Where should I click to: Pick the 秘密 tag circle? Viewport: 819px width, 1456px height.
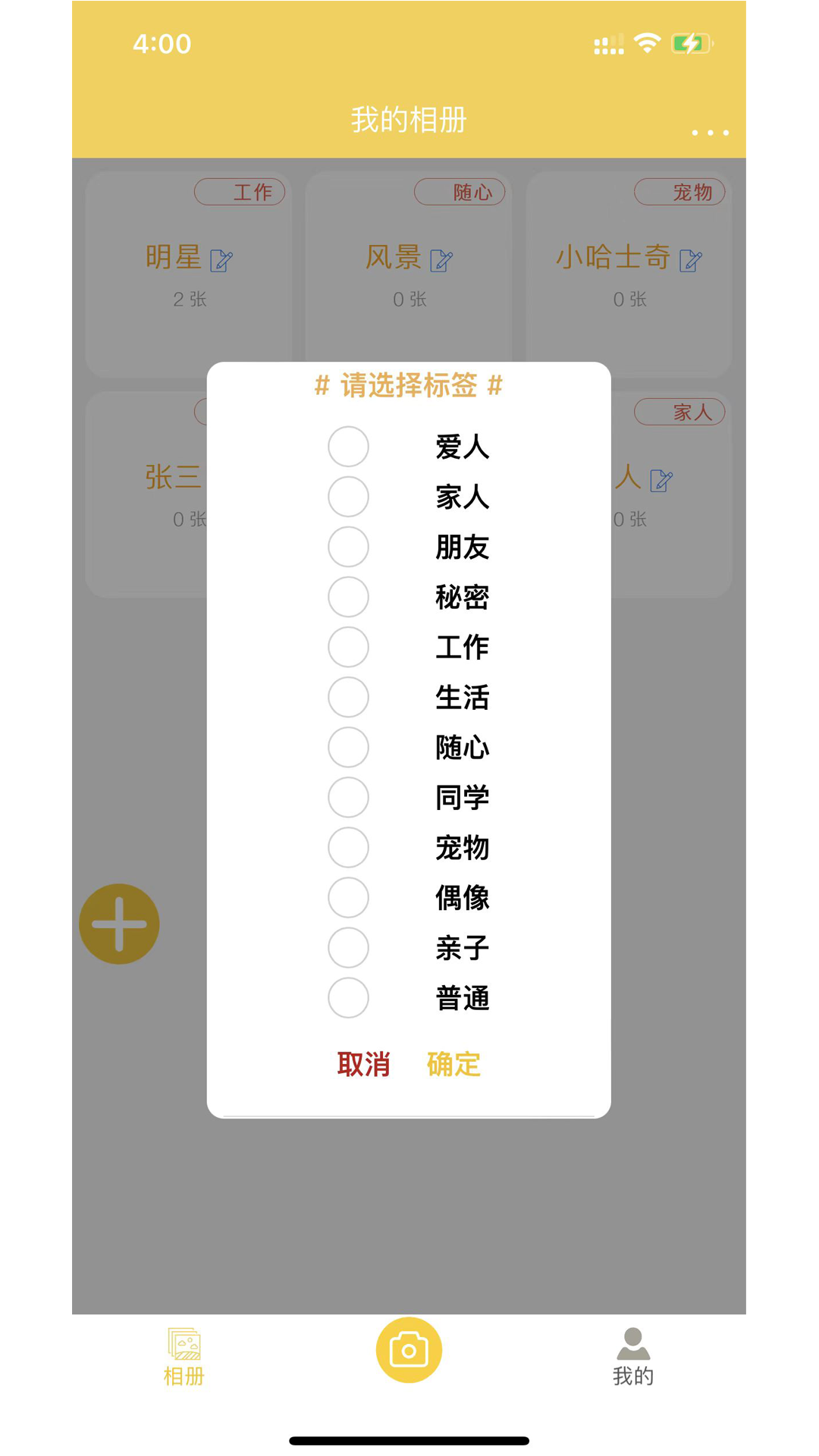pos(349,597)
